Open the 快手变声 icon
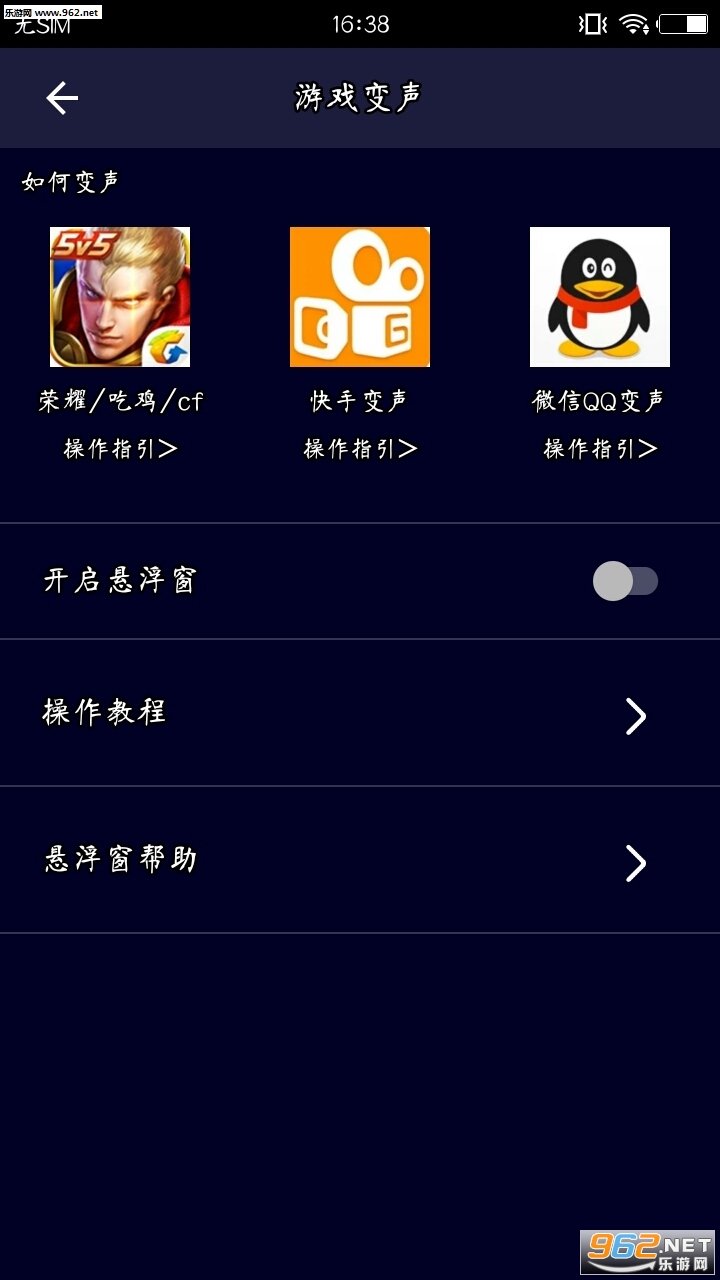The height and width of the screenshot is (1280, 720). (x=360, y=297)
